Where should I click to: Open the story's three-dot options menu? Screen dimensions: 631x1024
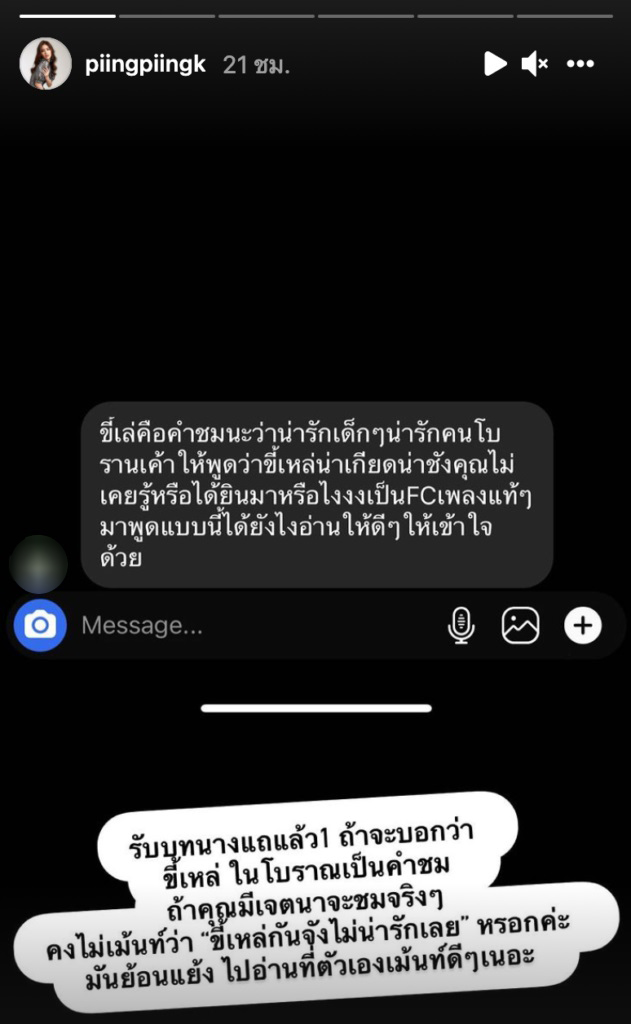tap(581, 64)
